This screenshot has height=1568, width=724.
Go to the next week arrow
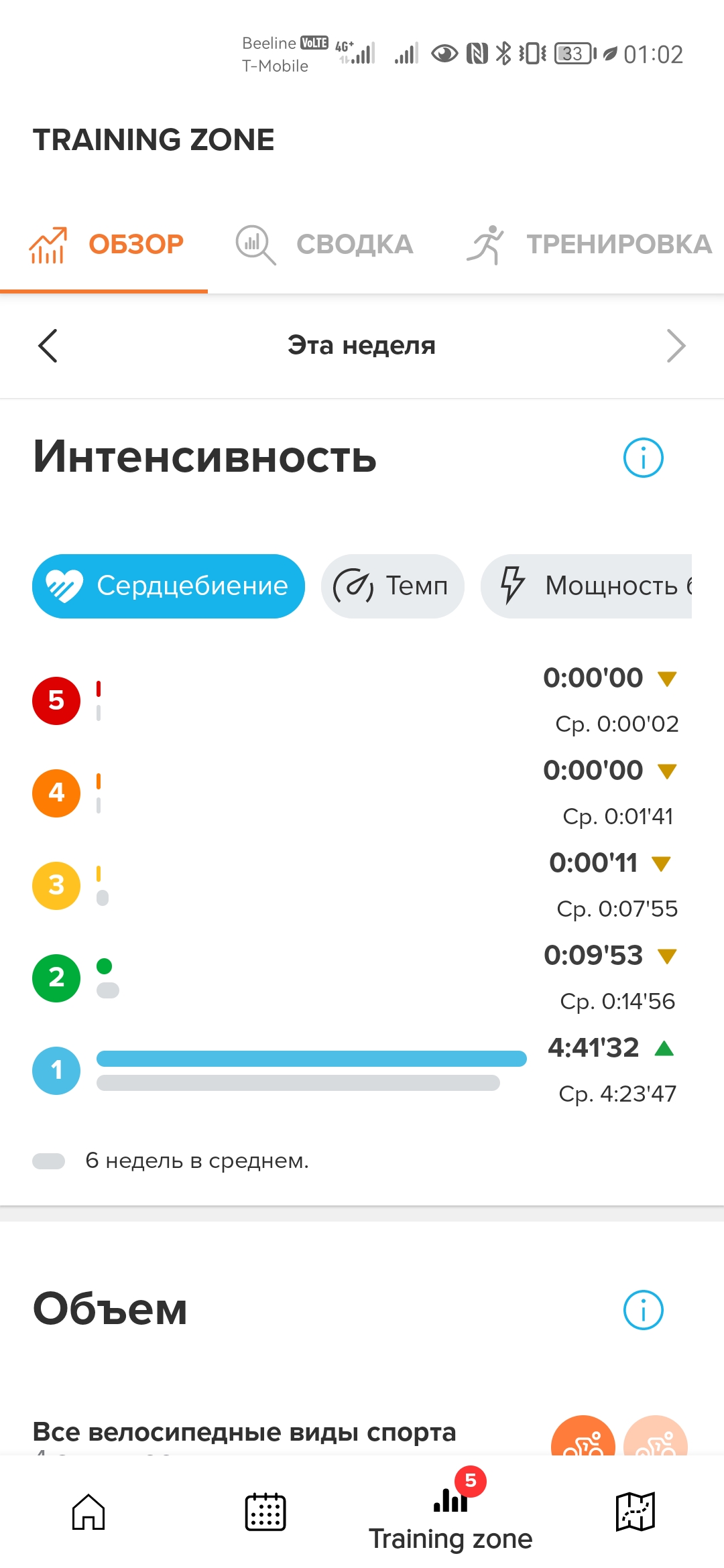[676, 346]
